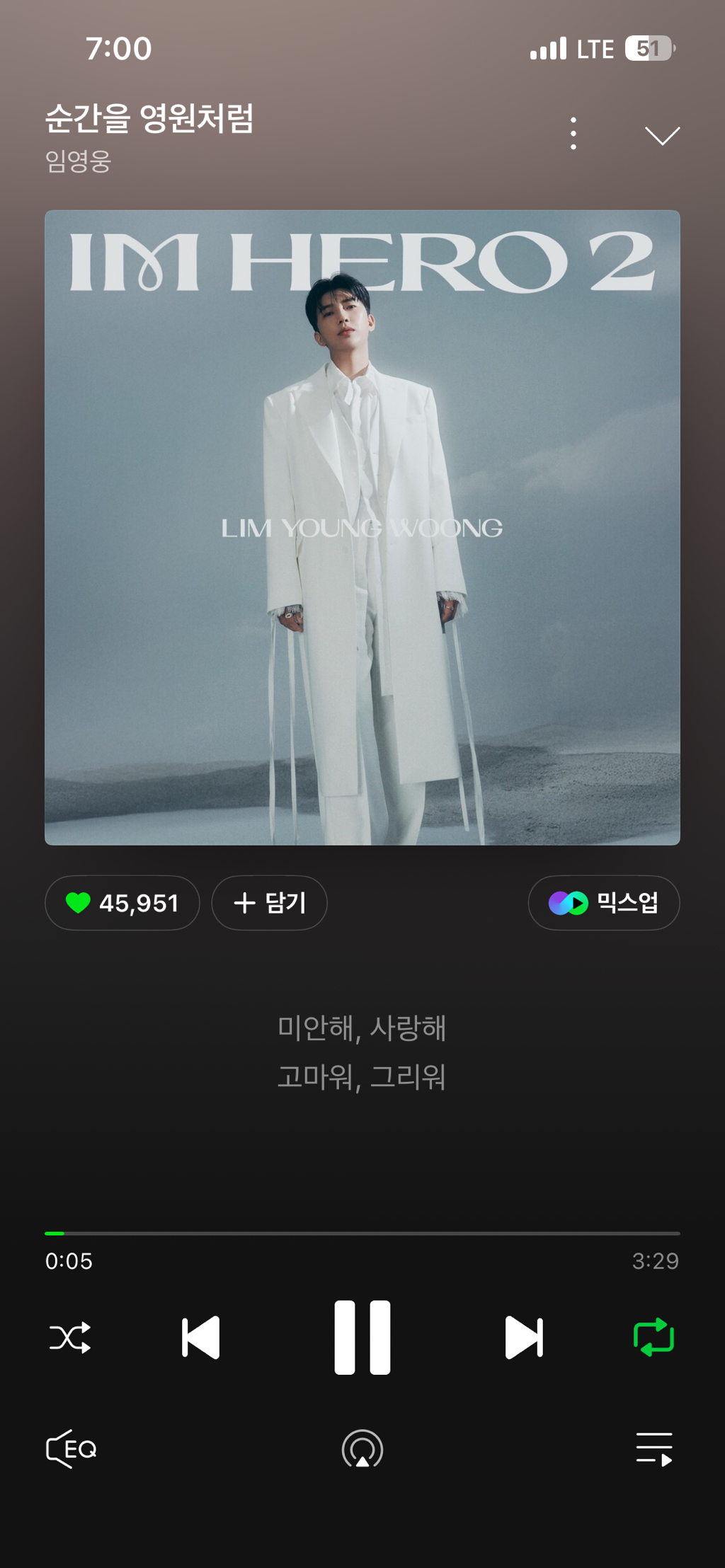Open artist 임영웅 from the subtitle
The width and height of the screenshot is (725, 1568).
pos(78,161)
